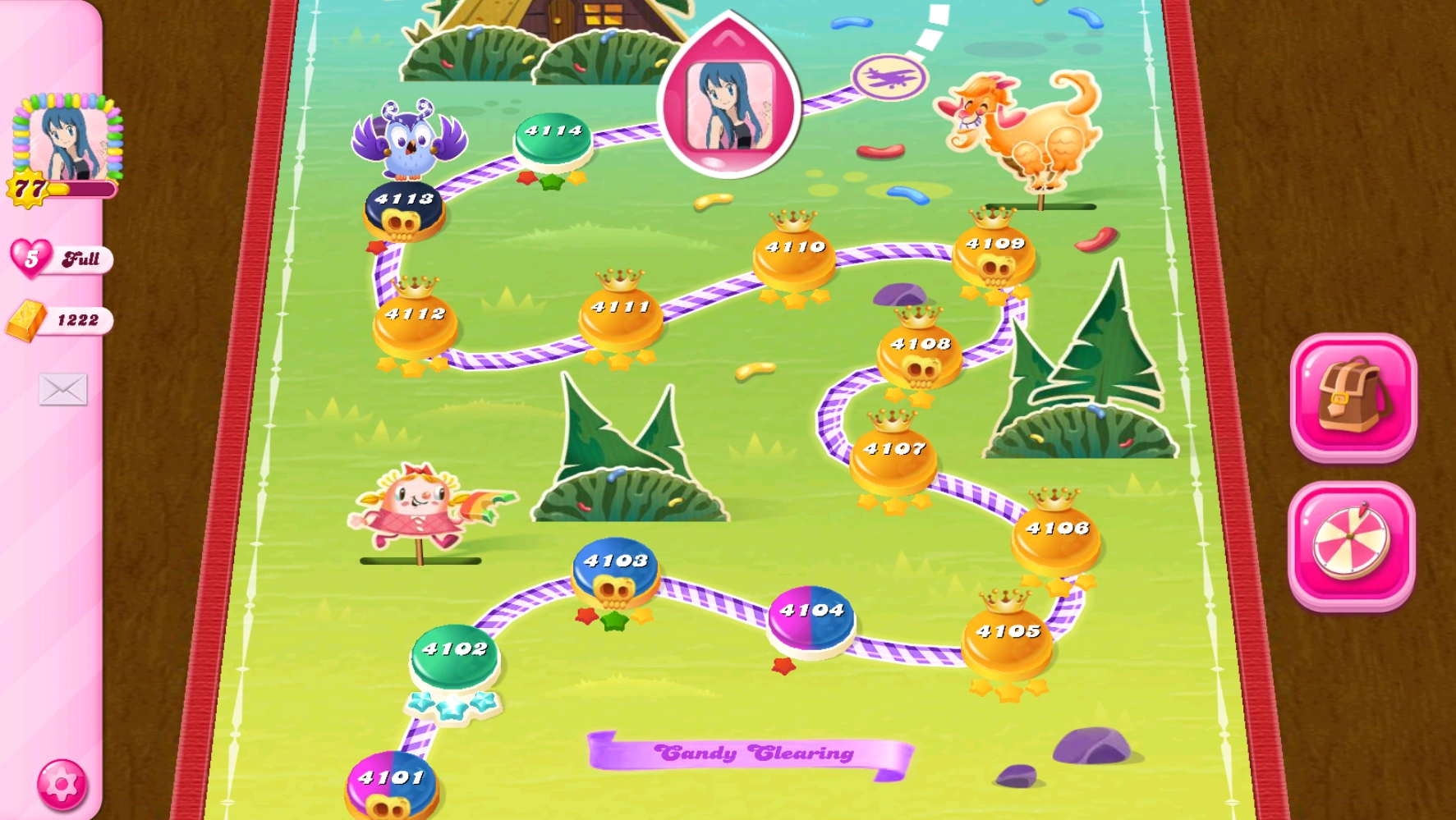Viewport: 1456px width, 820px height.
Task: Open level 4108
Action: (x=920, y=353)
